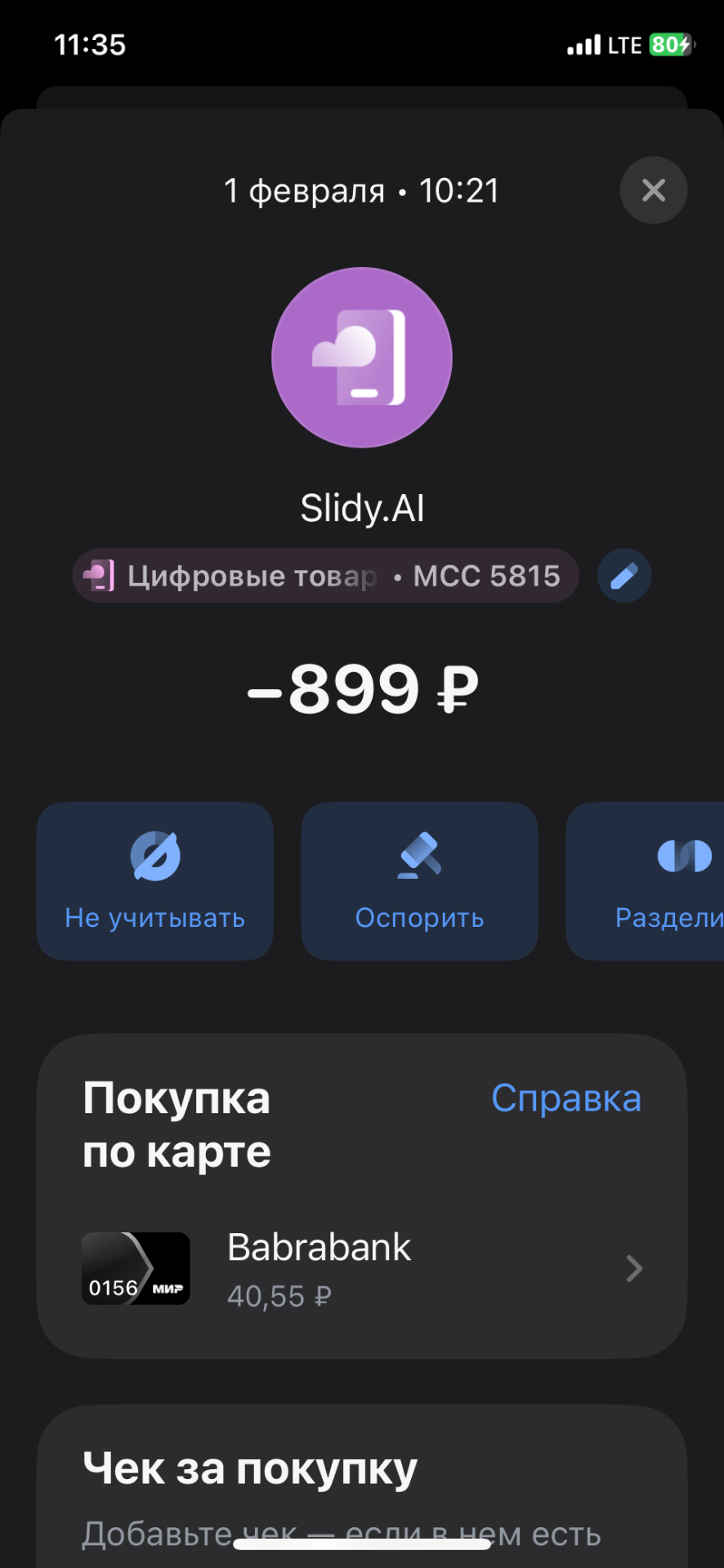
Task: Select Не учитывать to exclude this expense
Action: pos(155,880)
